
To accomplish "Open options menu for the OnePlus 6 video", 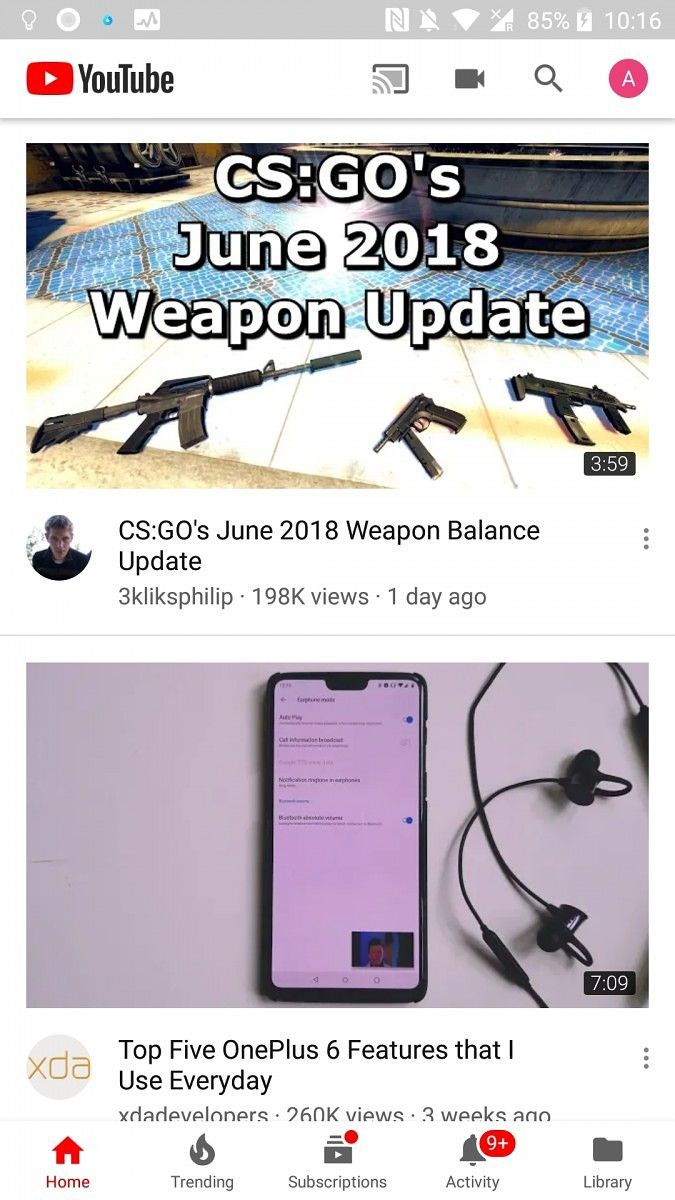I will [646, 1058].
